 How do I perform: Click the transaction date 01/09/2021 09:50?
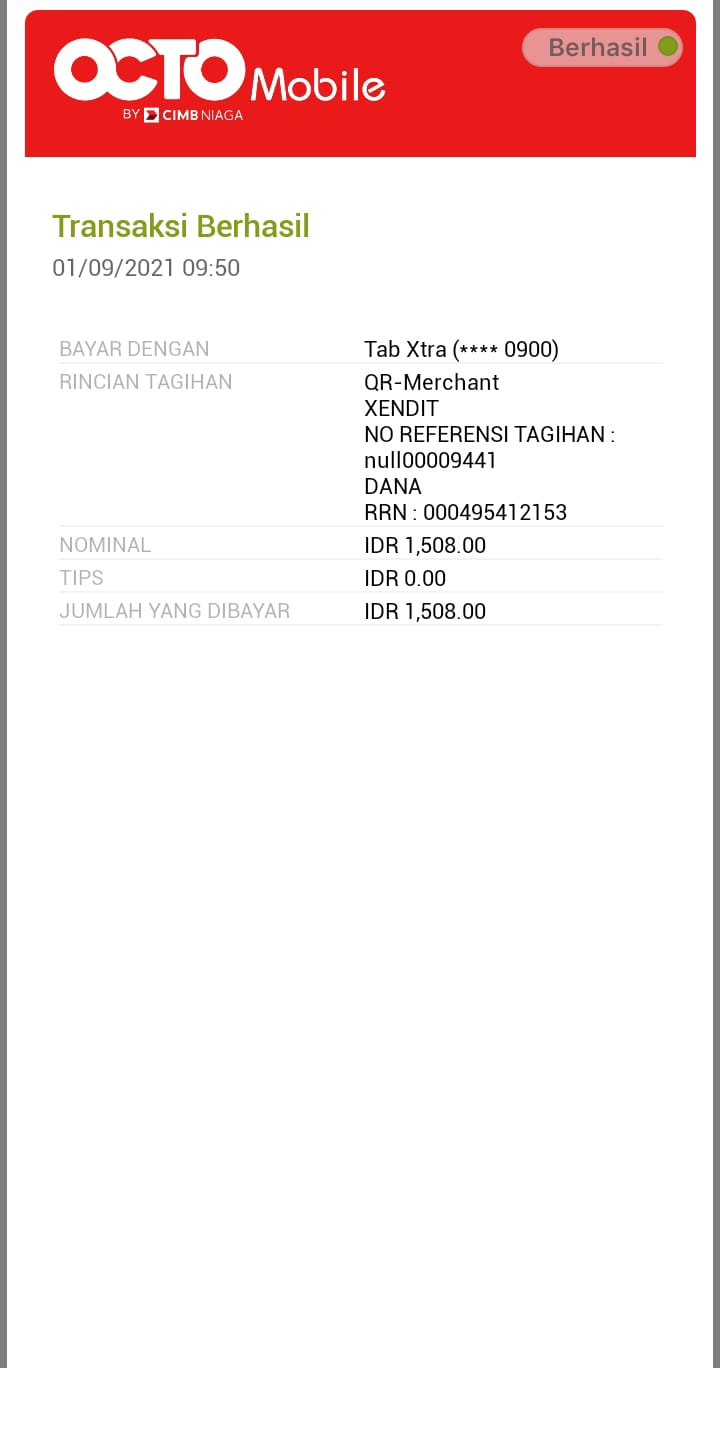(145, 267)
